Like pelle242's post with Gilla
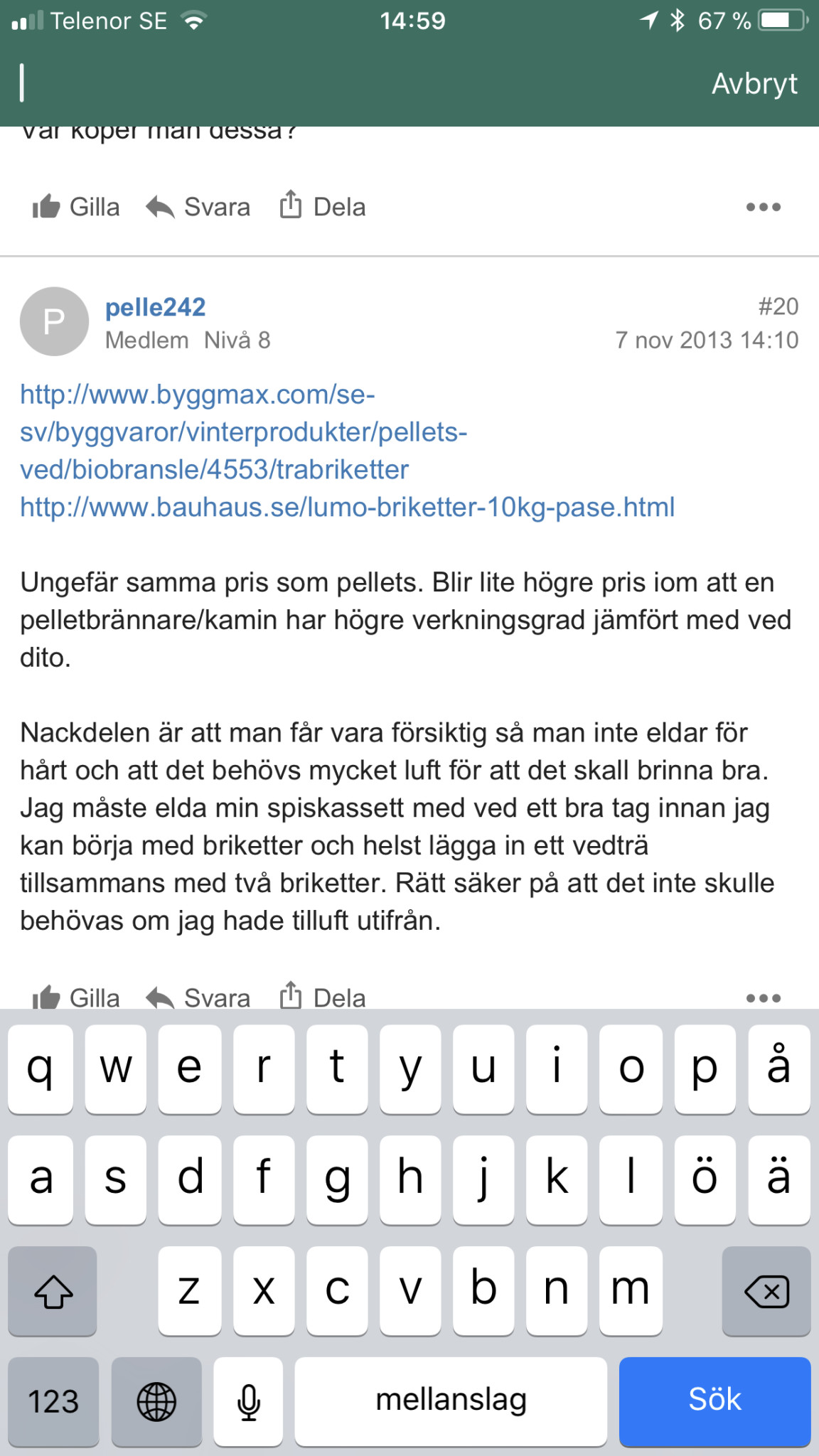This screenshot has width=819, height=1456. (x=76, y=997)
